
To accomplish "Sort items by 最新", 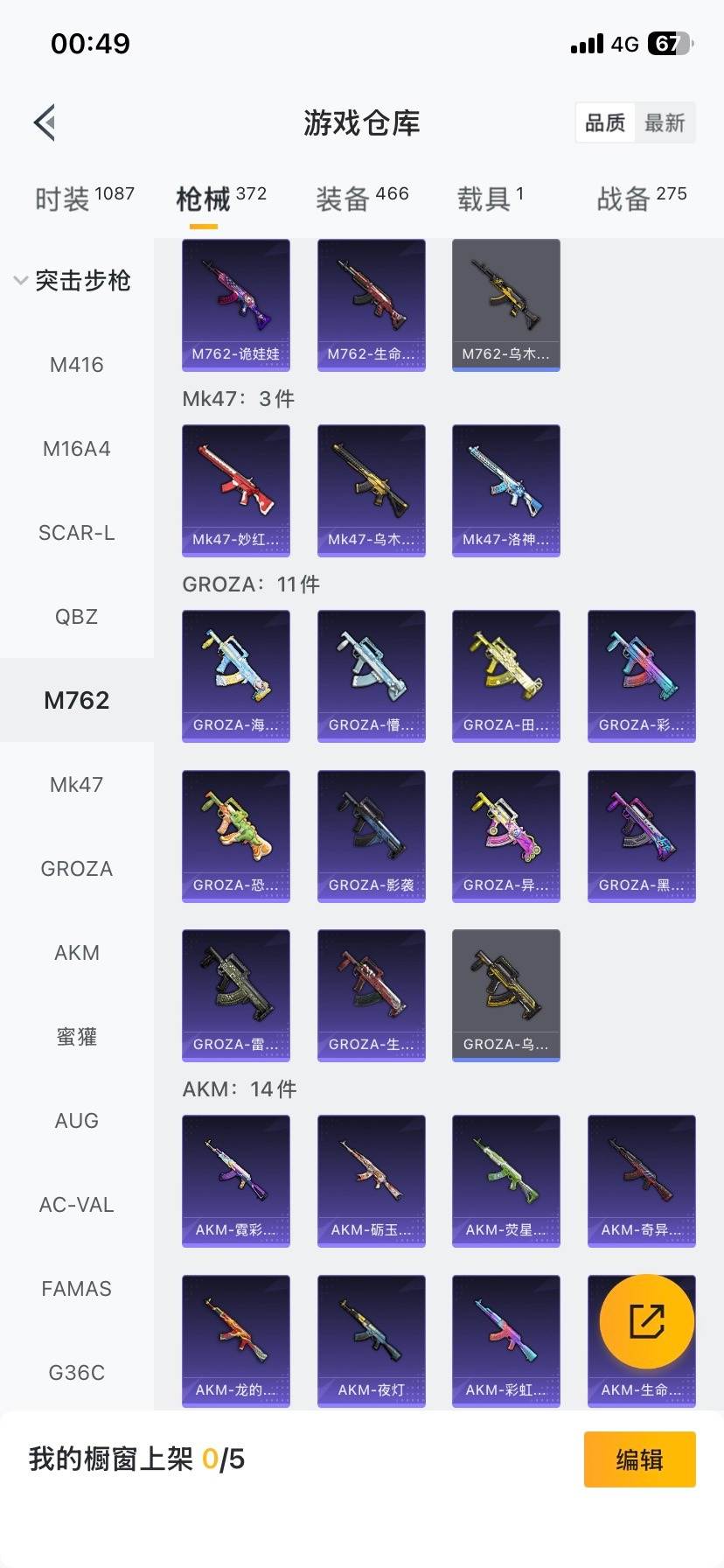I will click(665, 123).
